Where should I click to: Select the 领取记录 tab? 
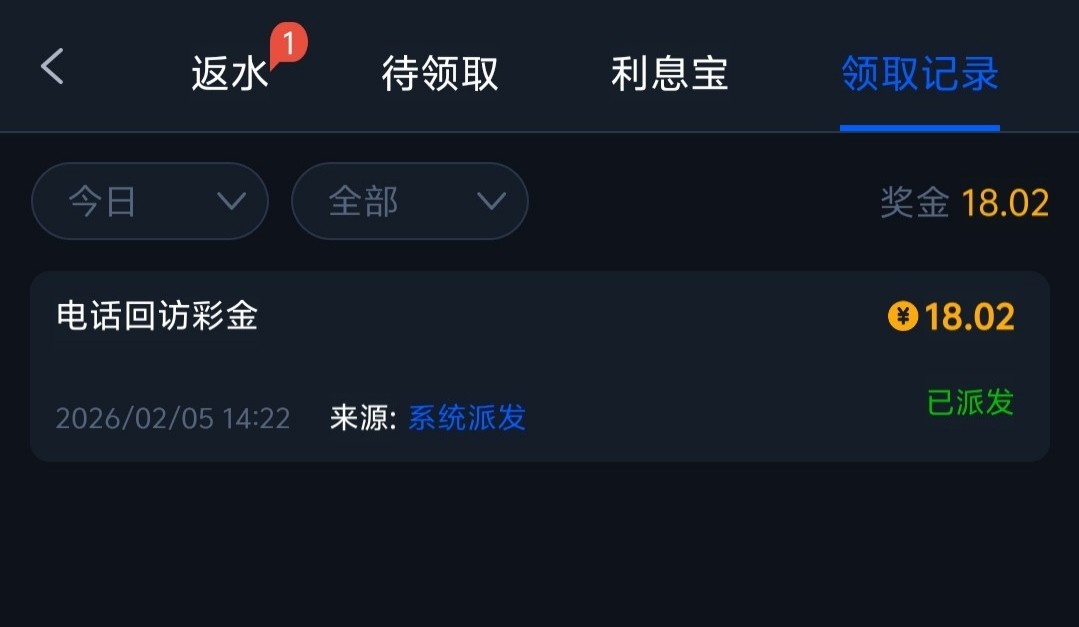pyautogui.click(x=919, y=74)
